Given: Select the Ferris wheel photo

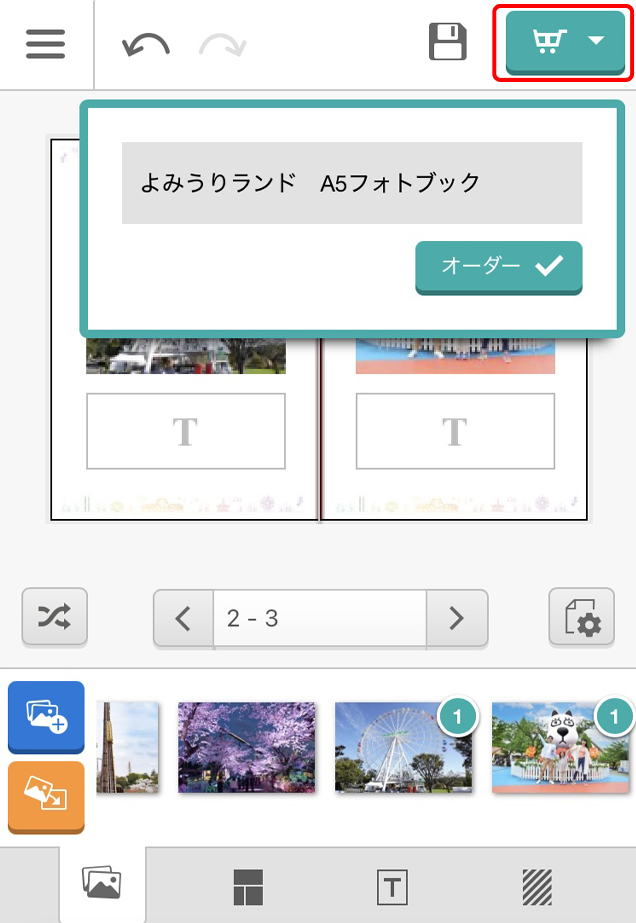Looking at the screenshot, I should (x=403, y=747).
